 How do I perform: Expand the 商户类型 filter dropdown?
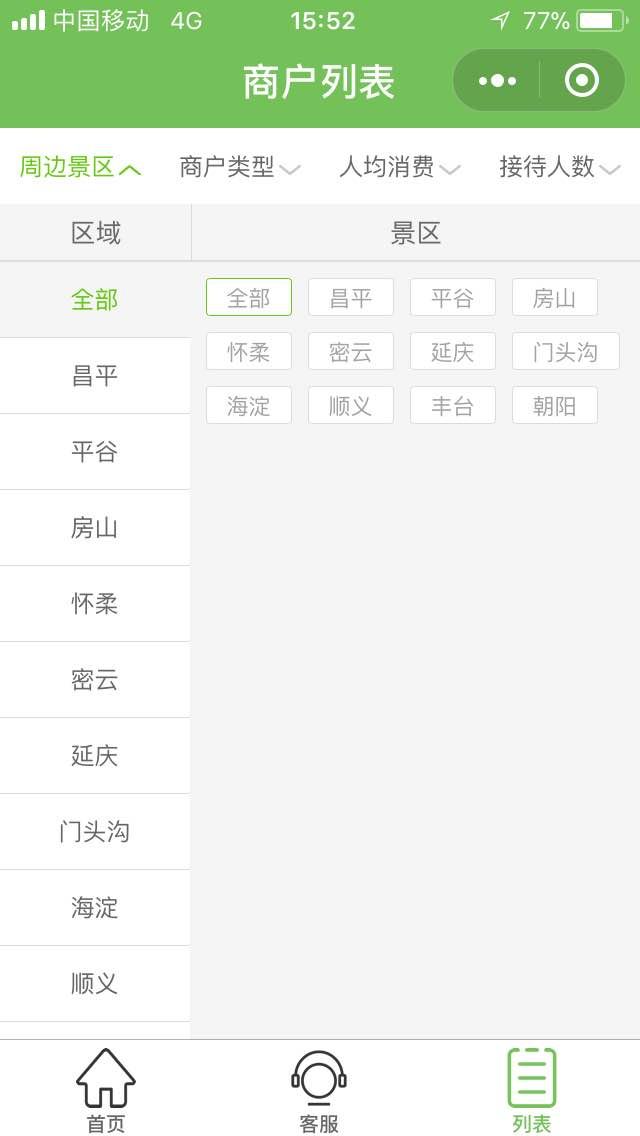pos(239,167)
